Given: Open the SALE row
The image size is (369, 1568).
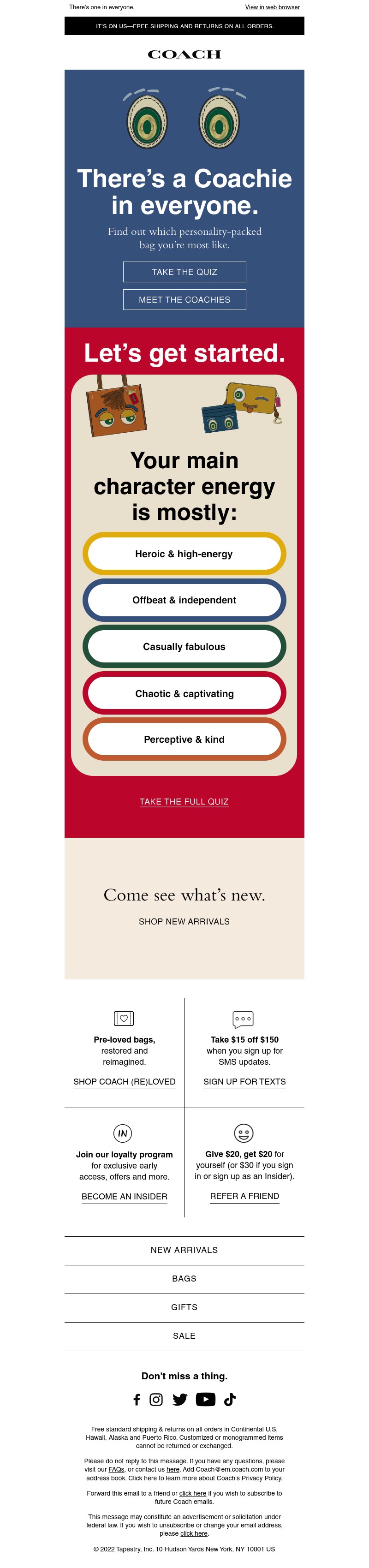Looking at the screenshot, I should click(x=184, y=1335).
